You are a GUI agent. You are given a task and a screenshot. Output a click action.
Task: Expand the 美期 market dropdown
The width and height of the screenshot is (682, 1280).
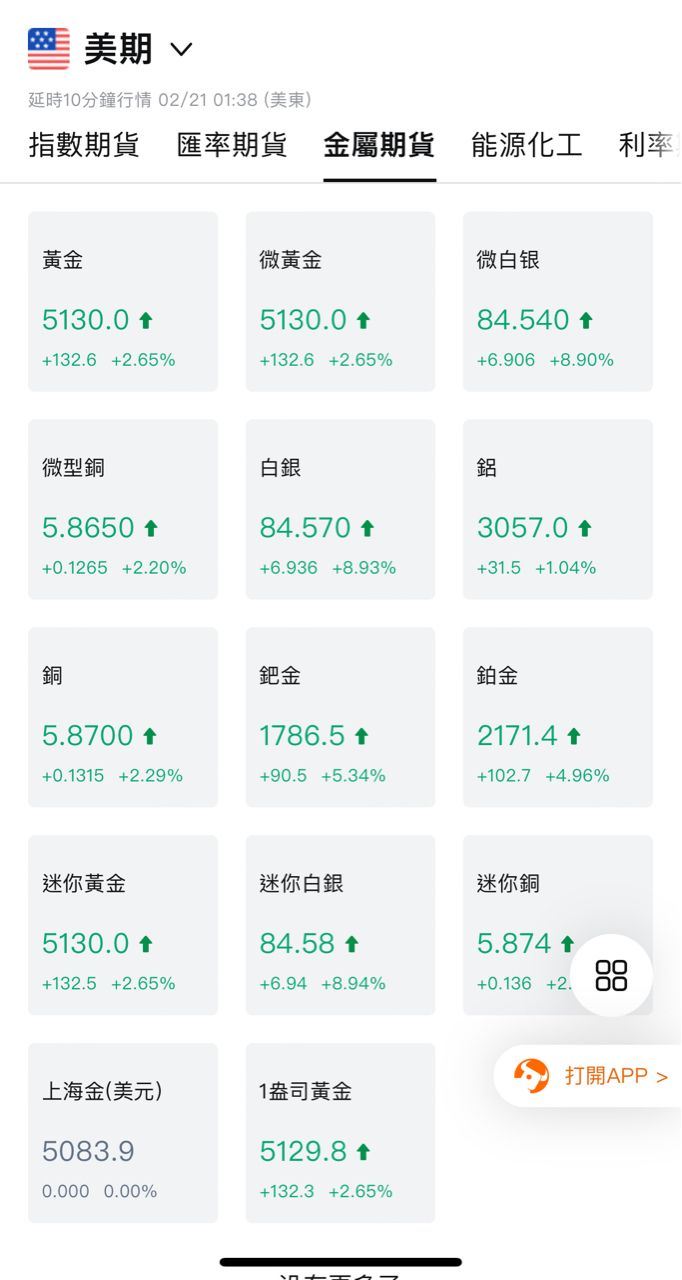(181, 49)
